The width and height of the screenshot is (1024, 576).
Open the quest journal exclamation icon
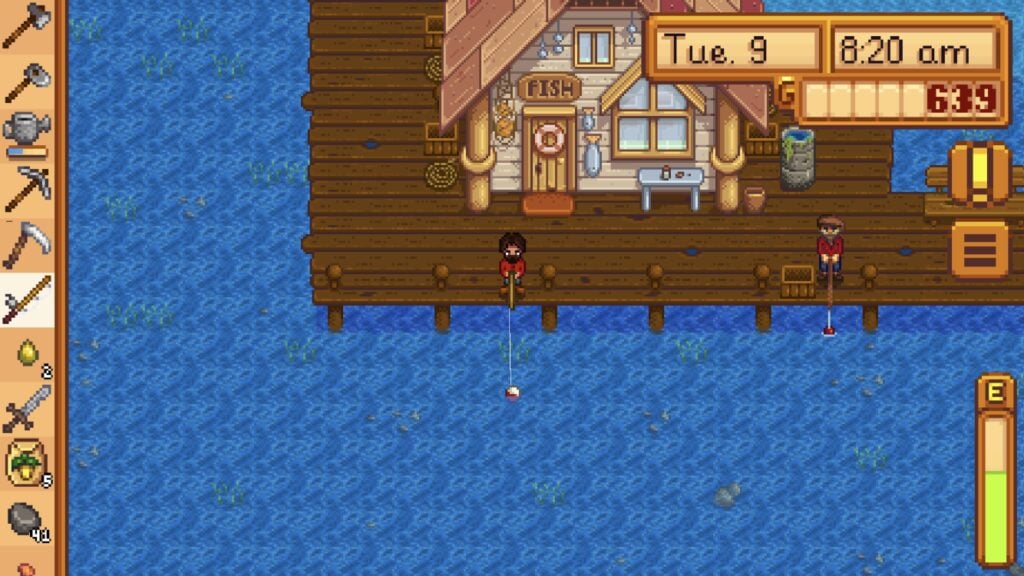point(979,174)
